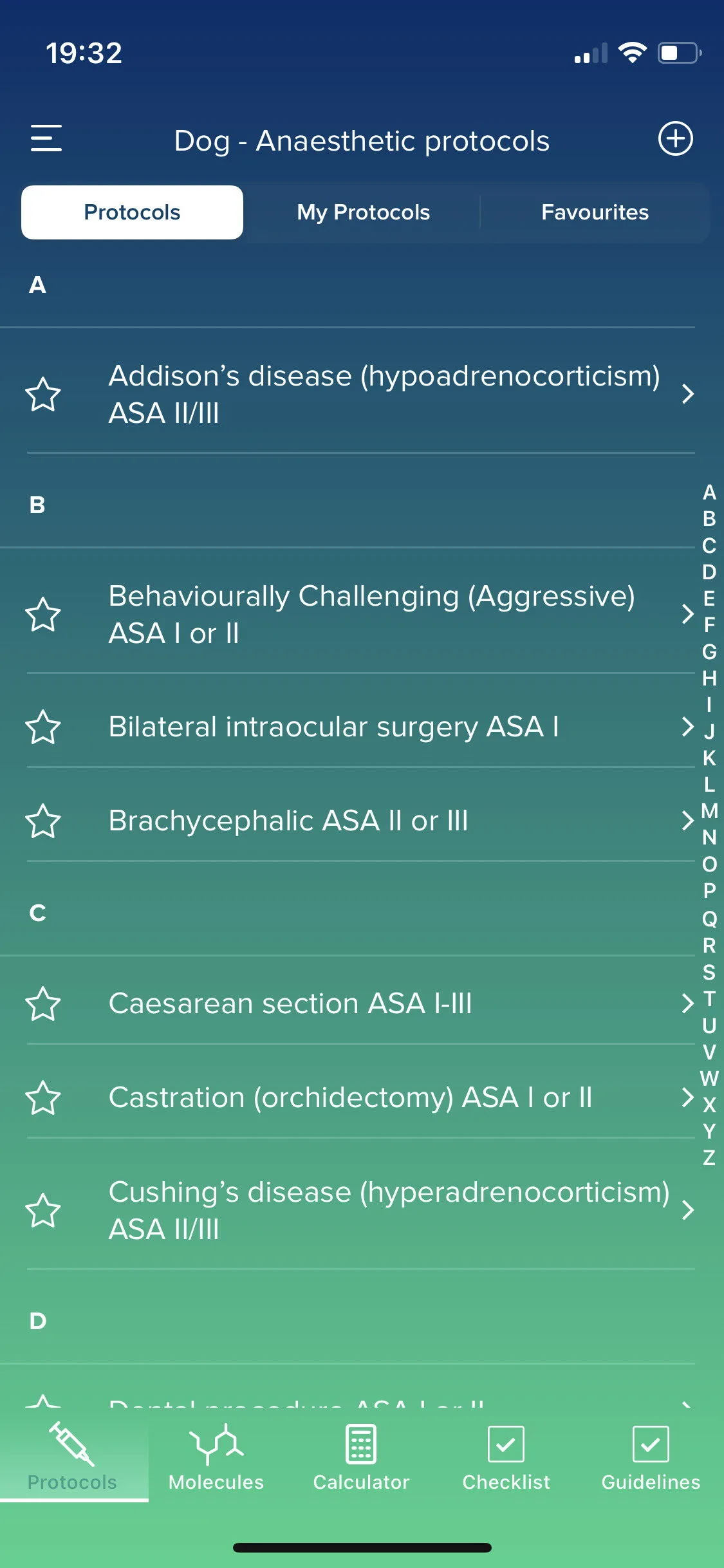
Task: Open Behaviourally Challenging (Aggressive) protocol
Action: (x=360, y=614)
